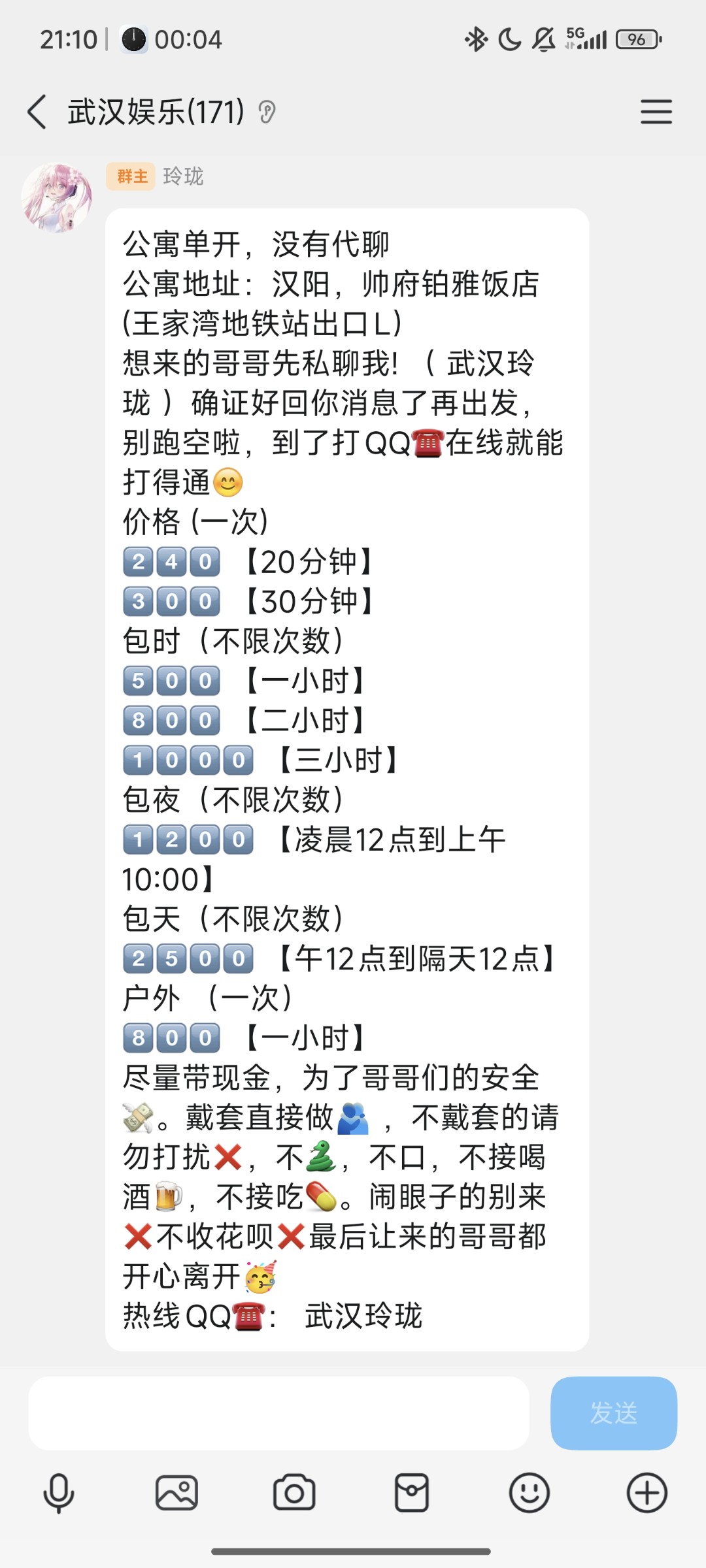Viewport: 706px width, 1568px height.
Task: Open the emoji smiley picker
Action: coord(528,1493)
